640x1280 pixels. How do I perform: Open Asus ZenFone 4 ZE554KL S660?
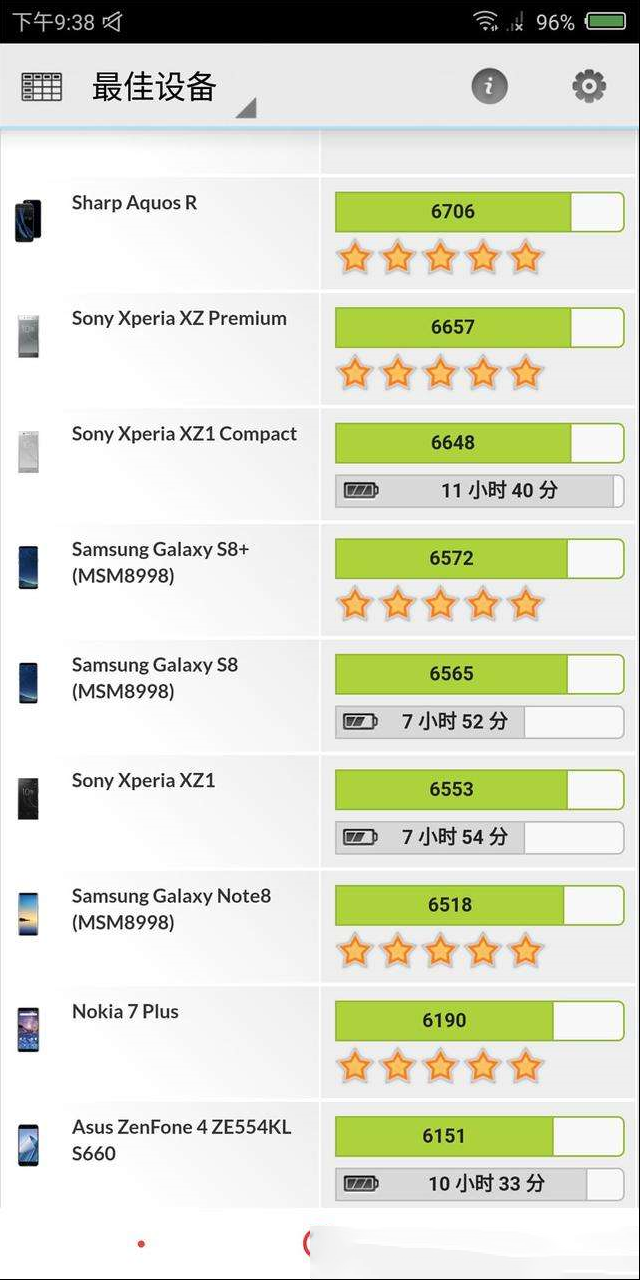tap(320, 1155)
